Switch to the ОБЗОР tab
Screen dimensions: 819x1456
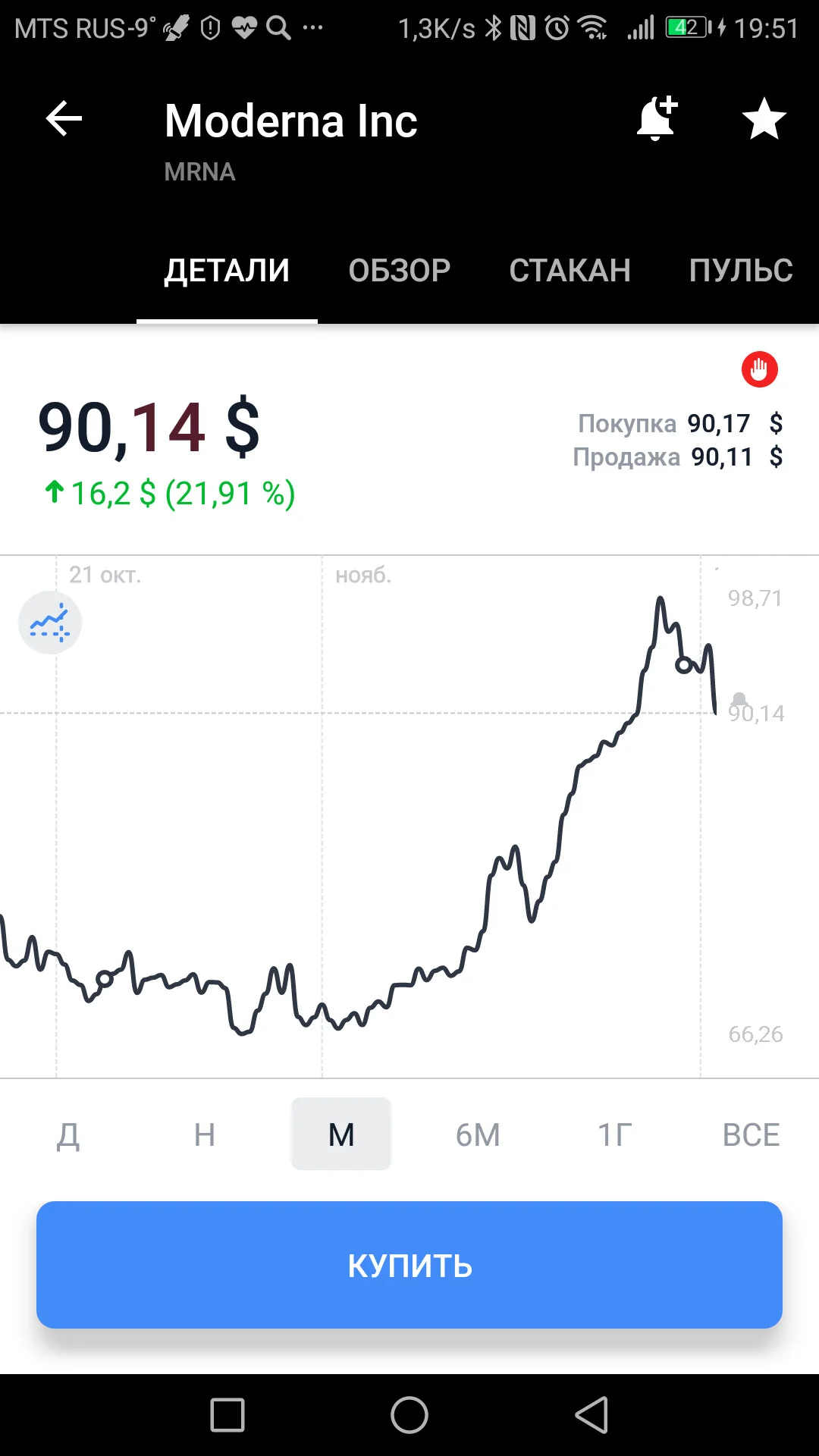pos(400,271)
